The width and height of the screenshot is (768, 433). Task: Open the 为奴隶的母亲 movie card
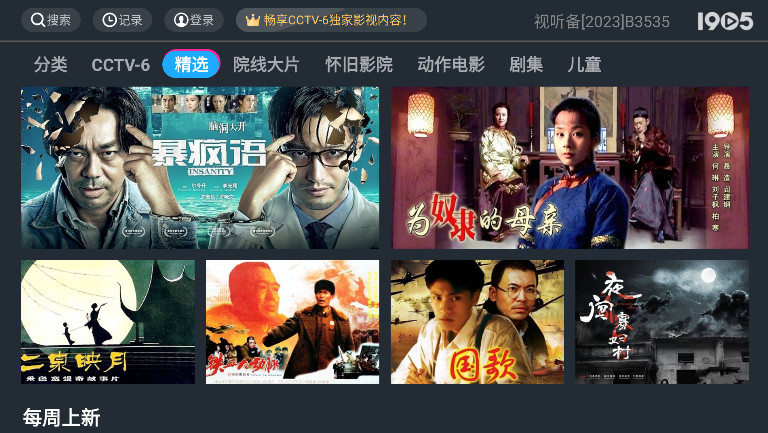(x=570, y=167)
